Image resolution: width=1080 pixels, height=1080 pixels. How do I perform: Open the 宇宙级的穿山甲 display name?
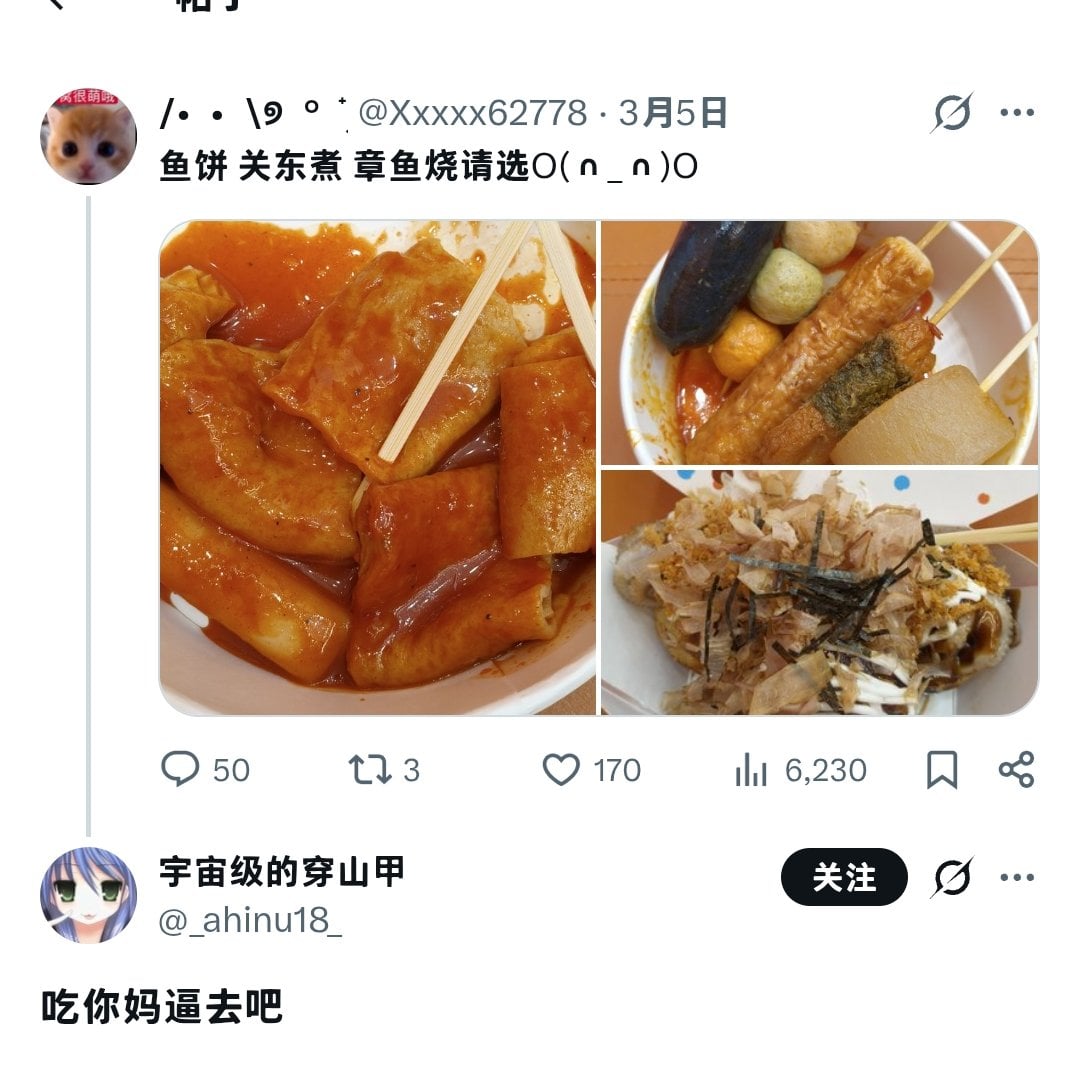point(282,872)
